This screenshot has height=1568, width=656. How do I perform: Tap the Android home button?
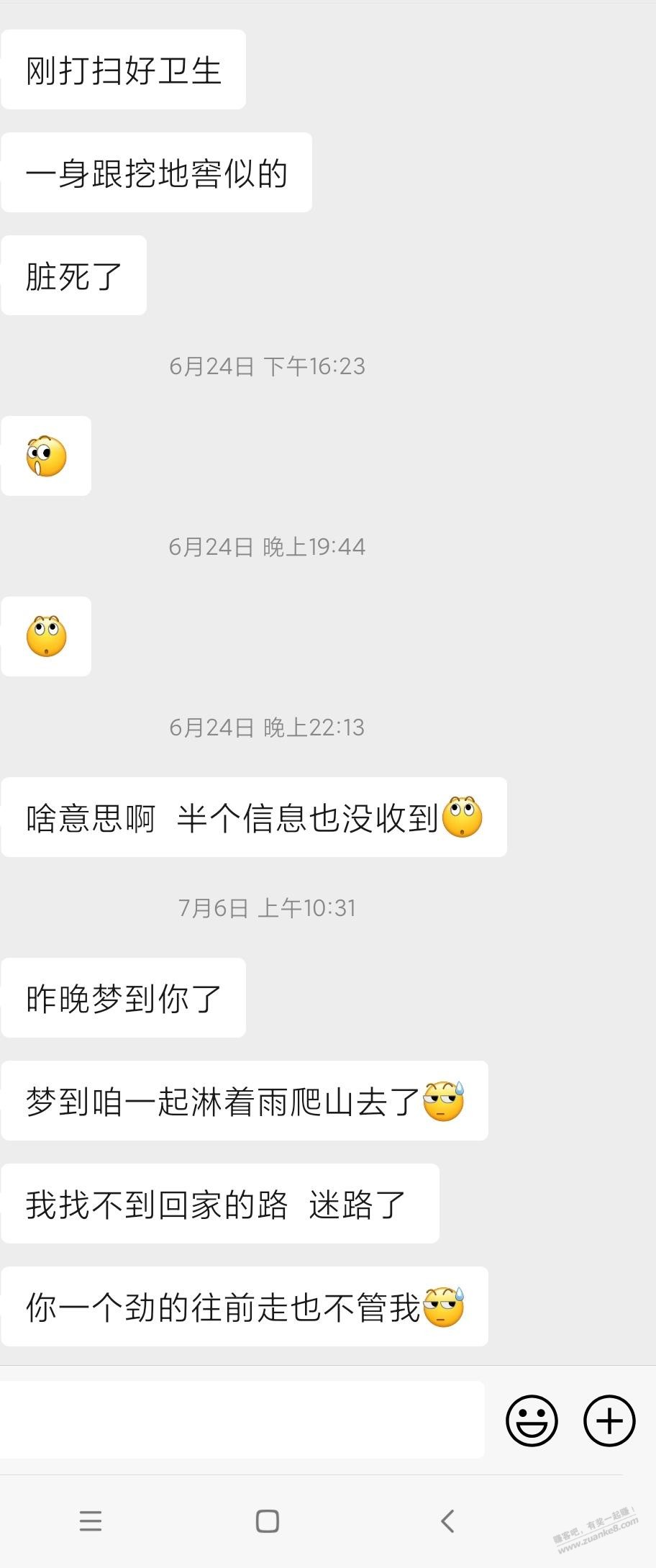[266, 1521]
